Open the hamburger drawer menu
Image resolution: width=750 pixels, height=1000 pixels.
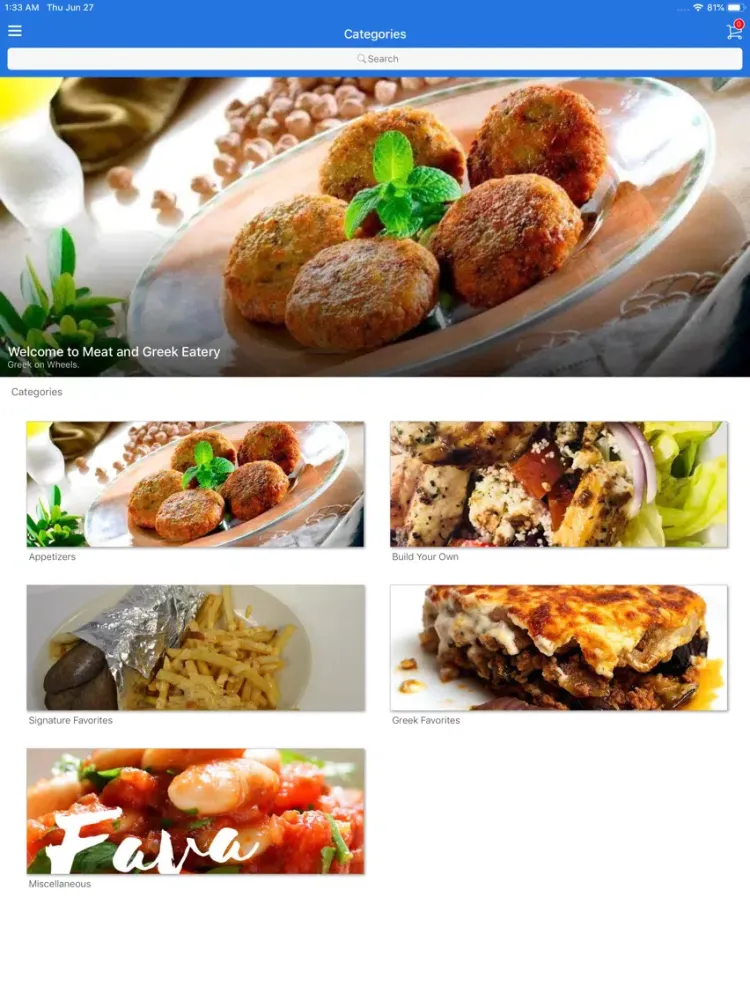(x=15, y=31)
